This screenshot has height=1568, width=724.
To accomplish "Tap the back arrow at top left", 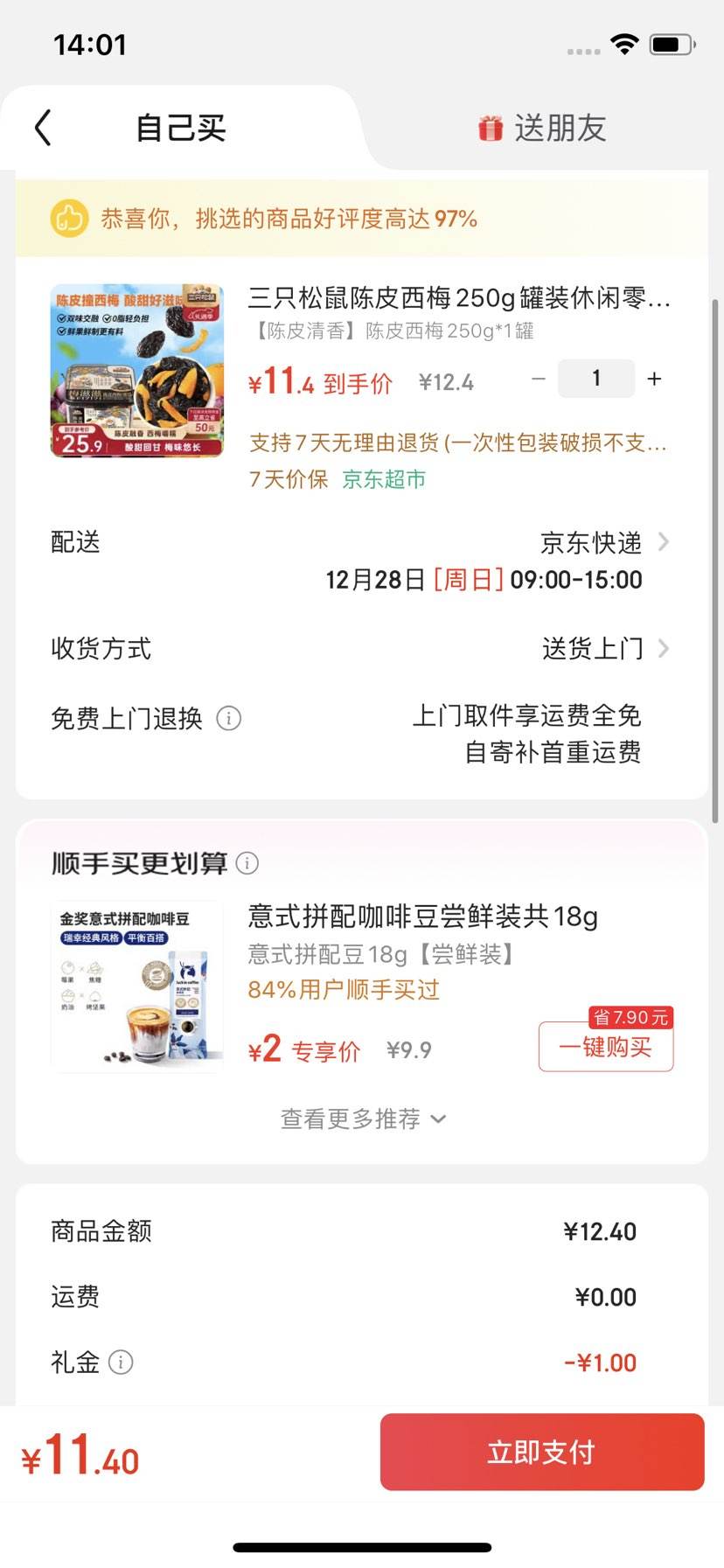I will (41, 127).
